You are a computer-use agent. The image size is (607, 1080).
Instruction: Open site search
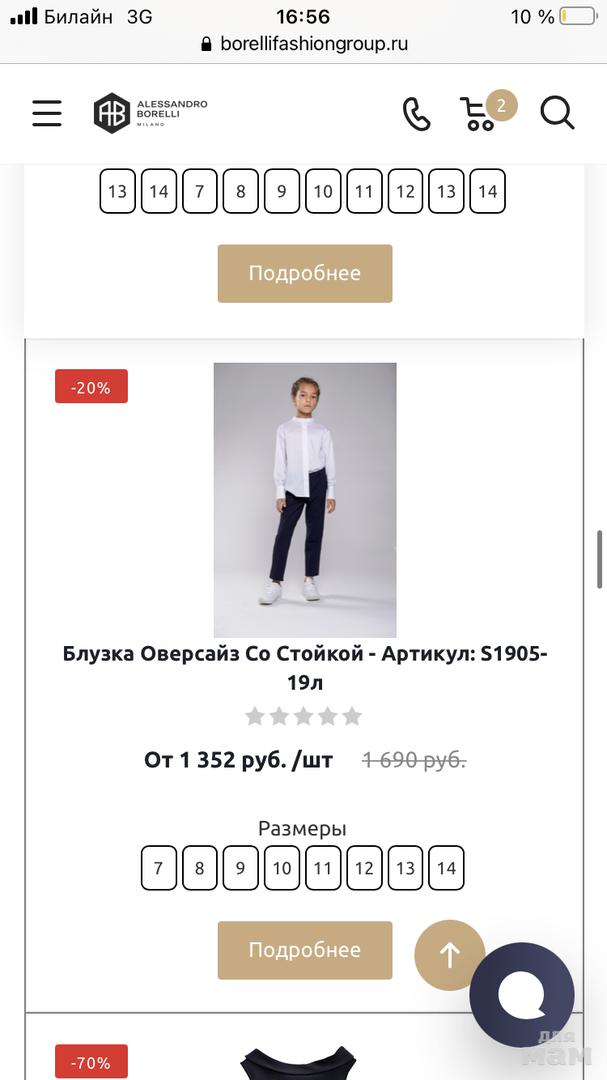(557, 113)
